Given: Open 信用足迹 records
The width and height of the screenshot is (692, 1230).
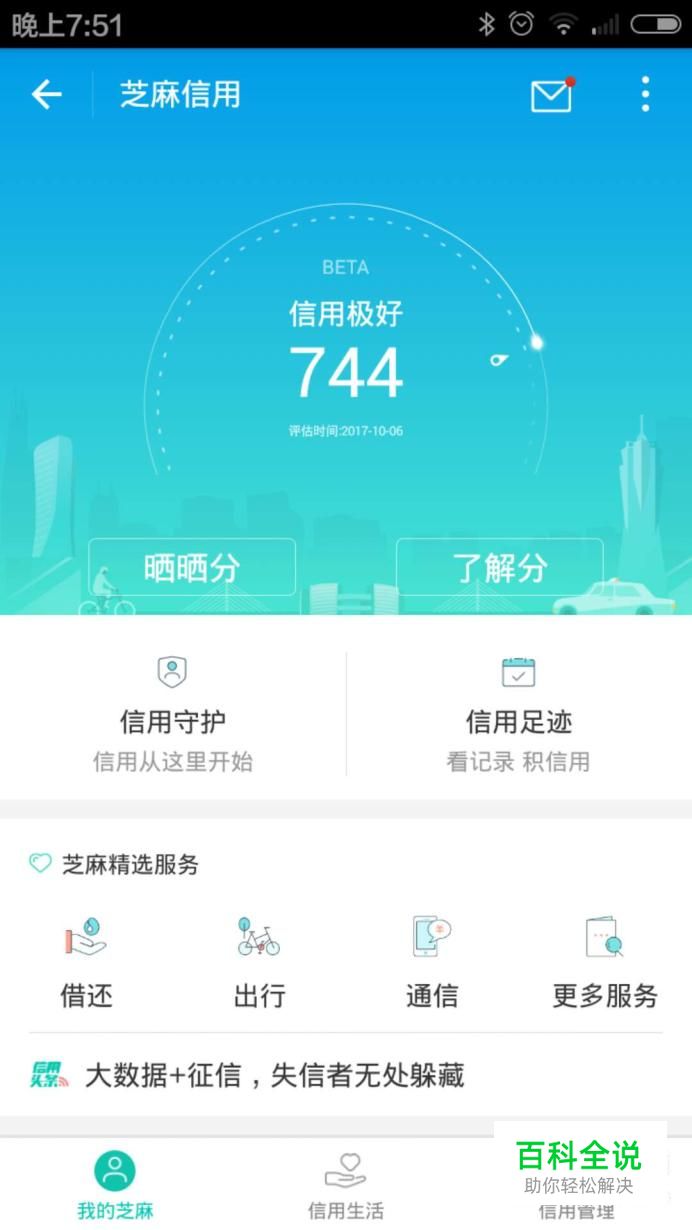Looking at the screenshot, I should tap(518, 714).
